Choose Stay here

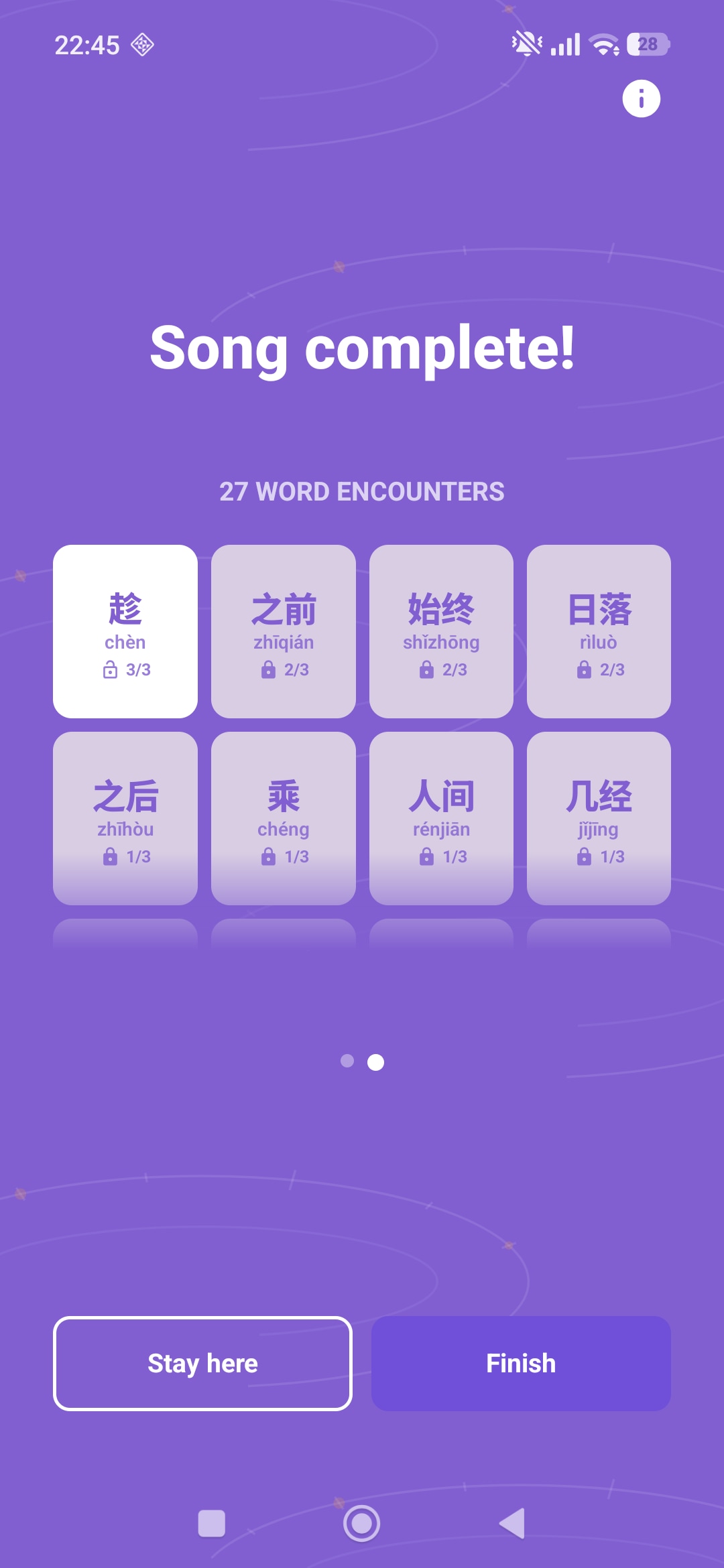point(202,1364)
